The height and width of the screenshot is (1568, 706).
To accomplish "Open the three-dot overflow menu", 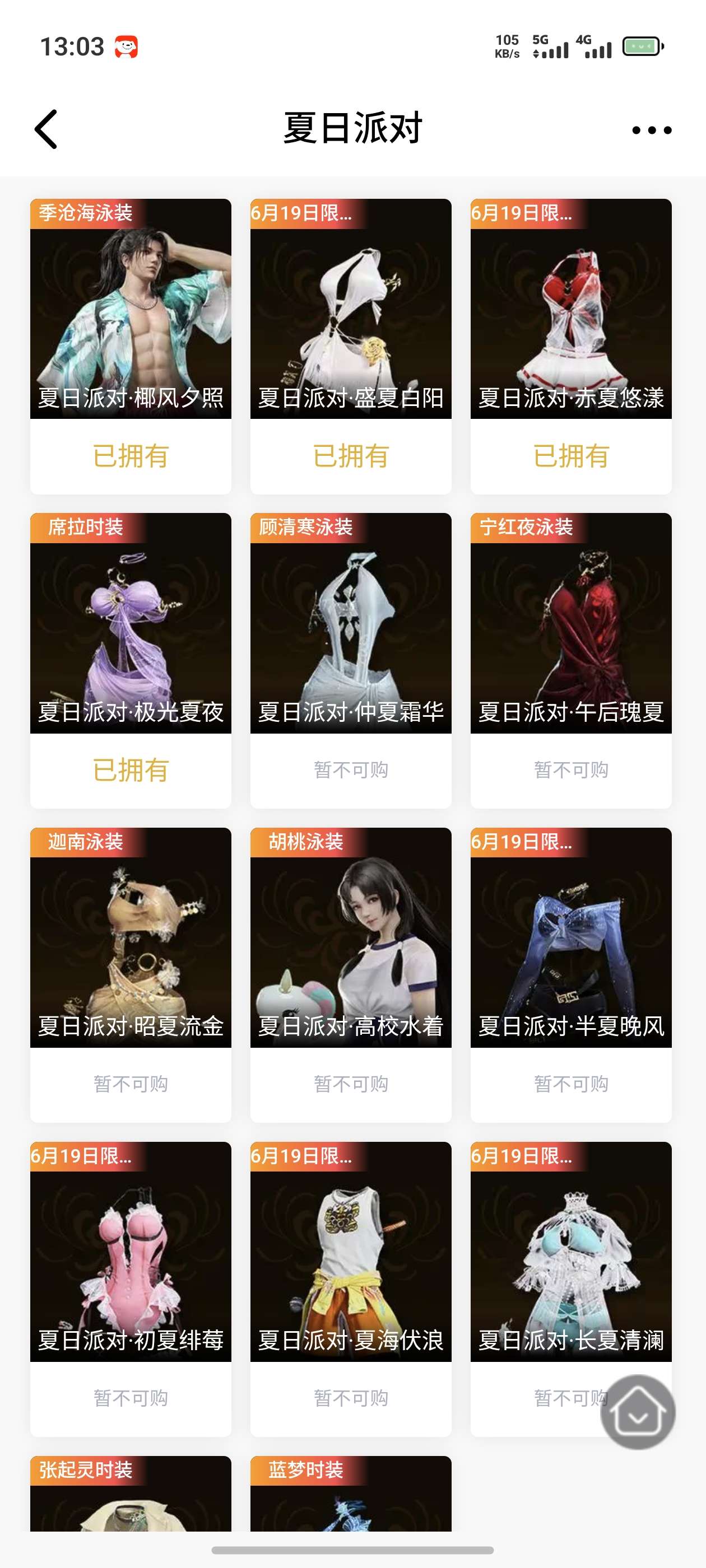I will tap(651, 130).
